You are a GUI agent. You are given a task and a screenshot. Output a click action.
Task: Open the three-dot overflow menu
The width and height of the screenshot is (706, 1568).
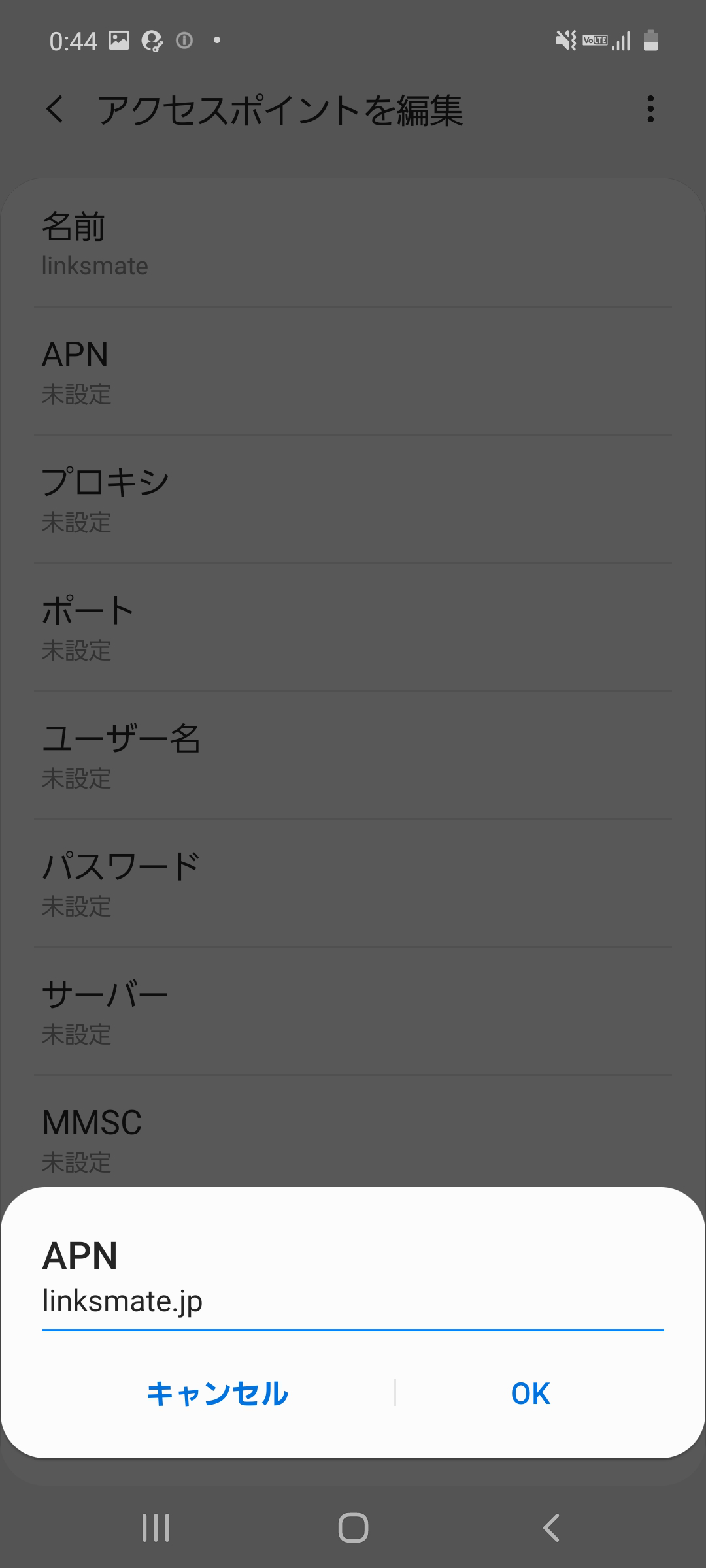tap(650, 110)
